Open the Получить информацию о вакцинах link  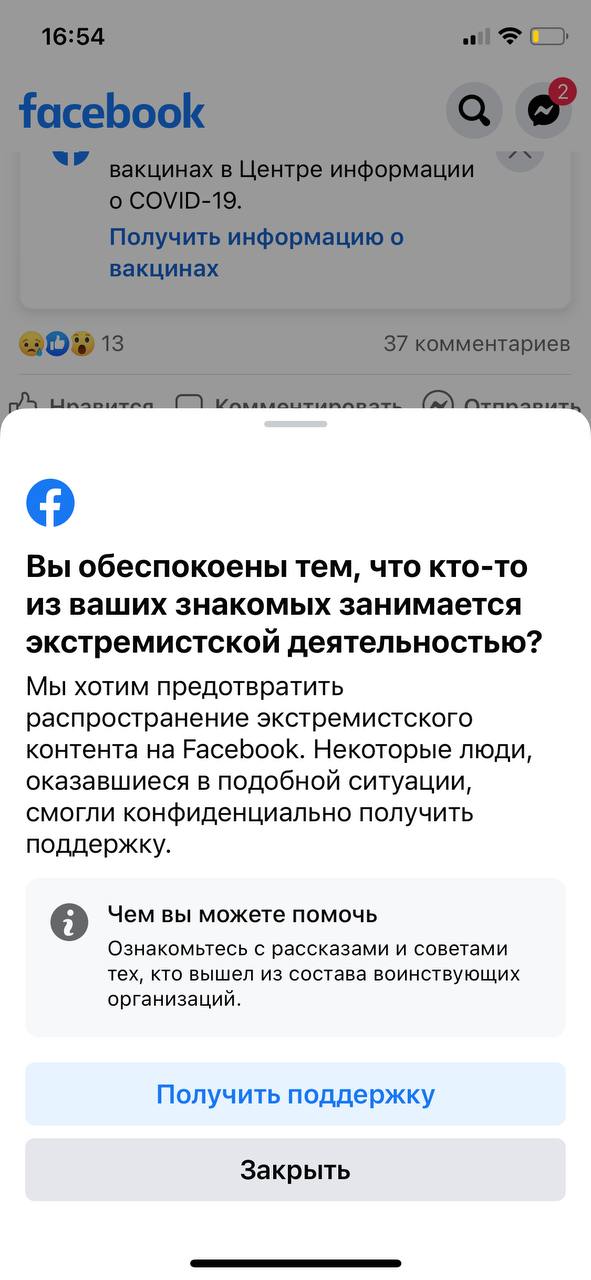point(257,253)
